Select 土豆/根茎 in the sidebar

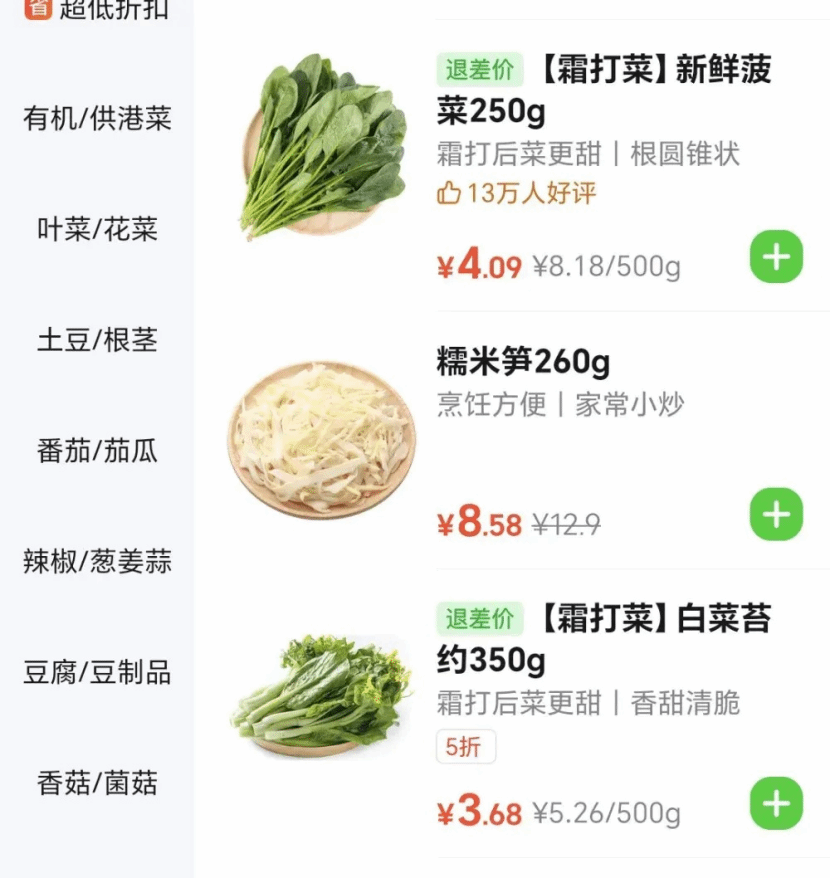(x=97, y=340)
